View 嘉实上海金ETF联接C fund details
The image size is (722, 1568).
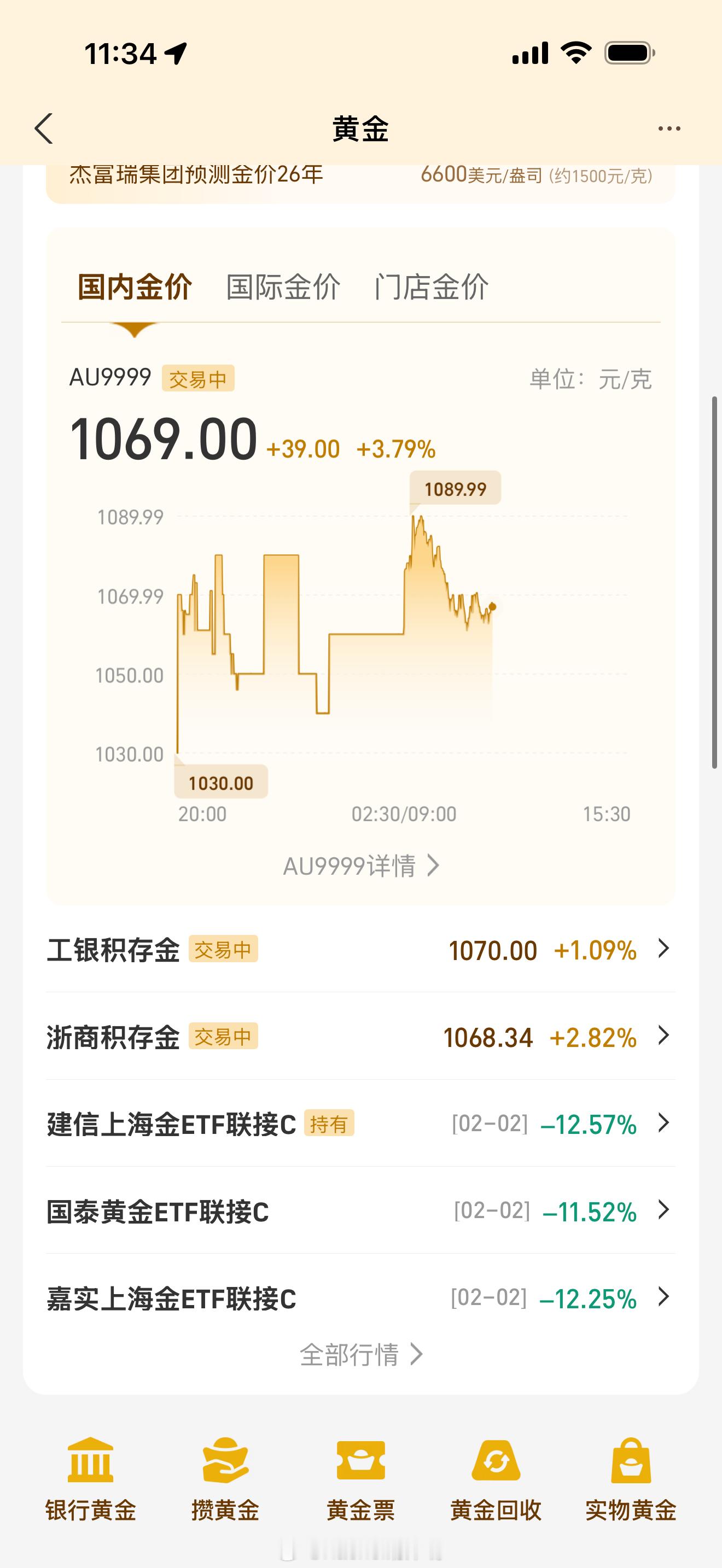360,1298
